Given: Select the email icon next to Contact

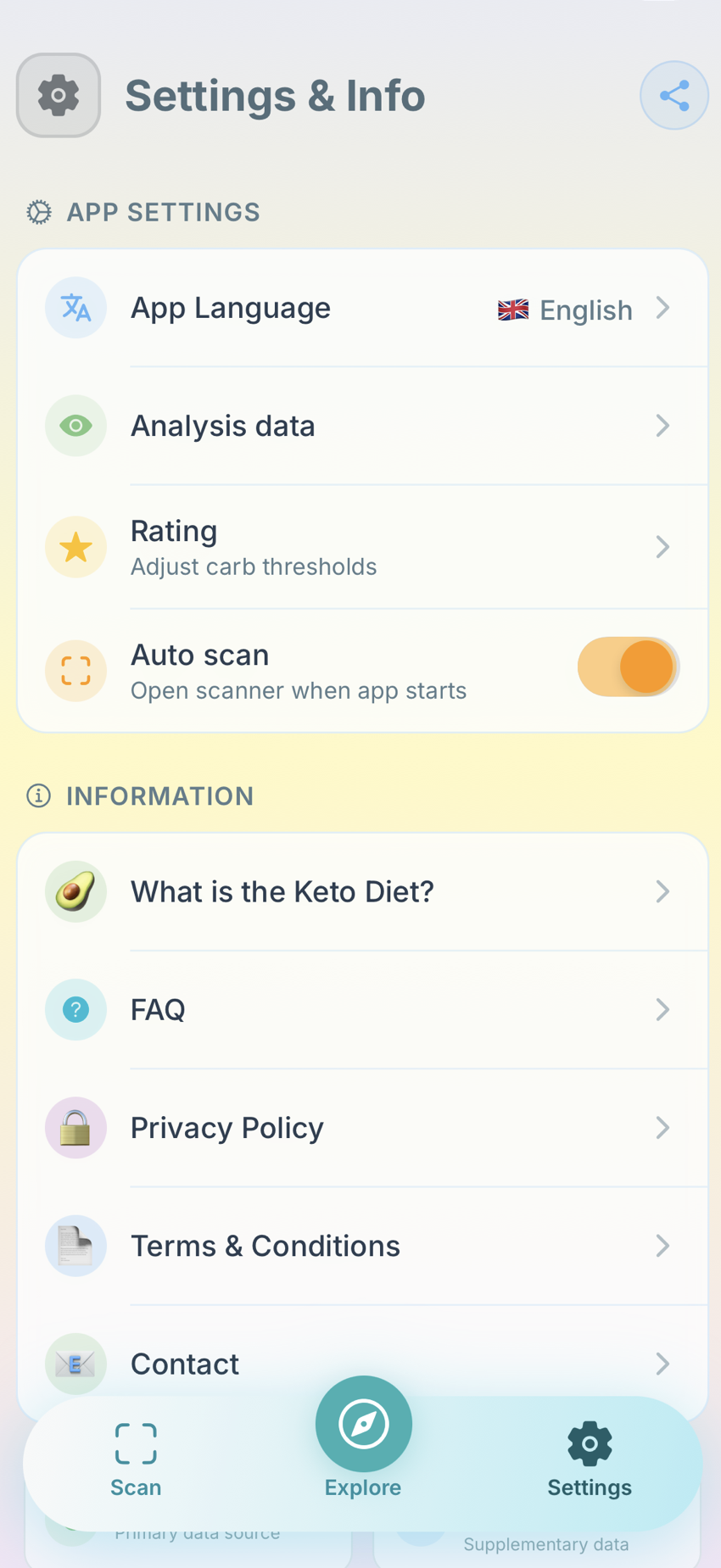Looking at the screenshot, I should (75, 1364).
